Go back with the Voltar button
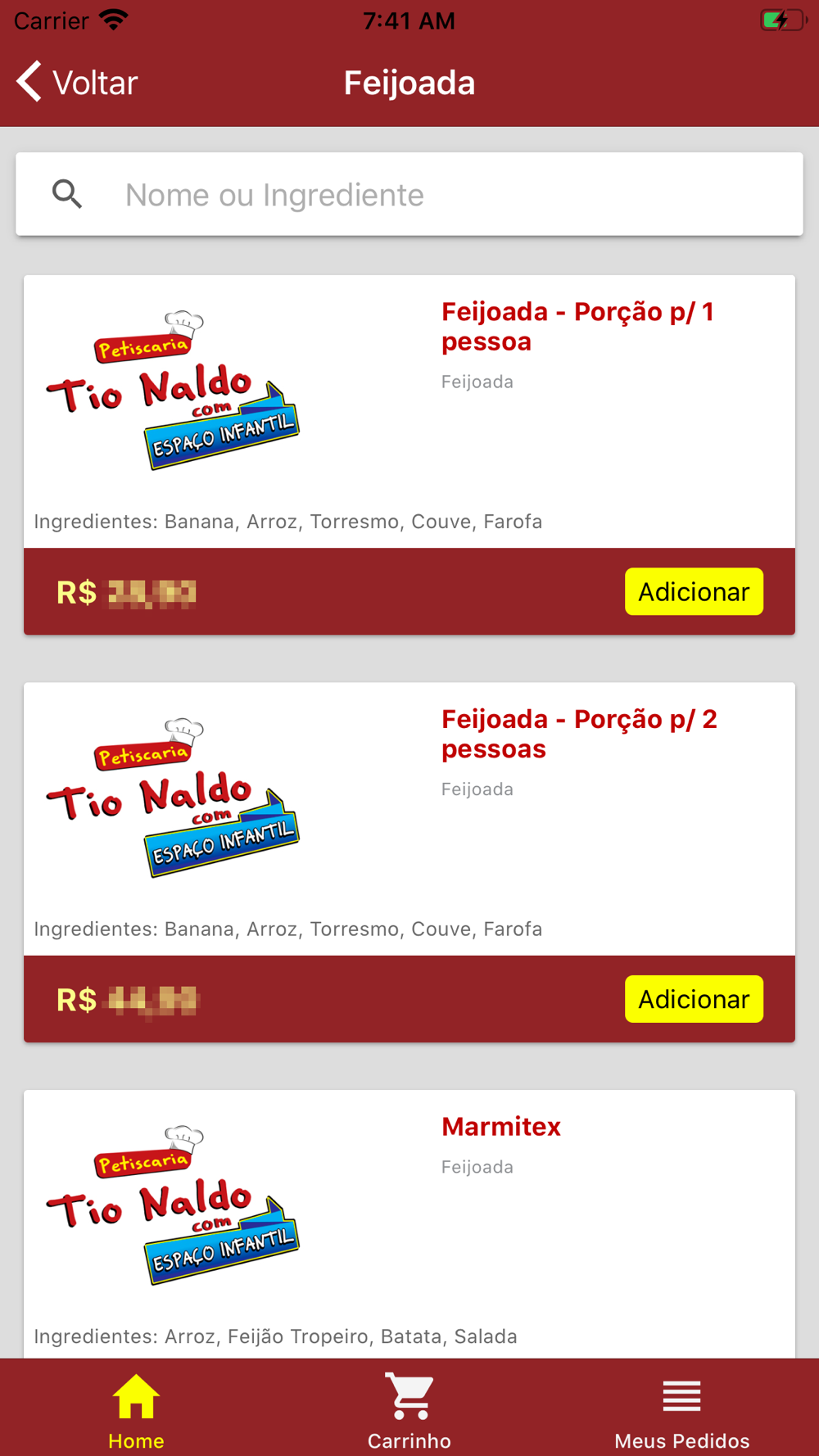This screenshot has width=819, height=1456. coord(77,83)
